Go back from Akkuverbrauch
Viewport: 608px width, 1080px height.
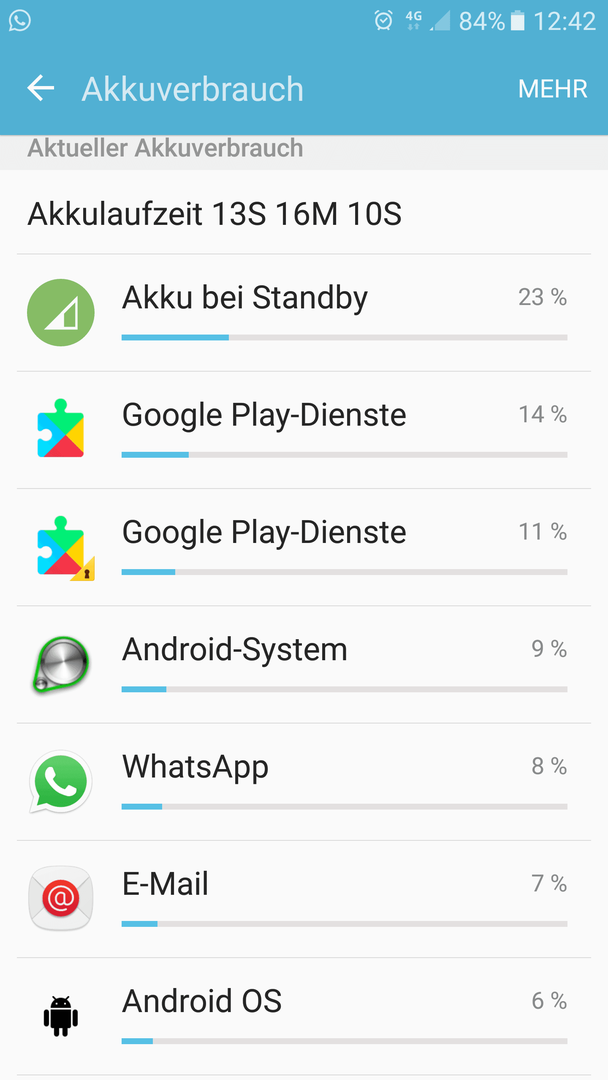click(x=41, y=89)
